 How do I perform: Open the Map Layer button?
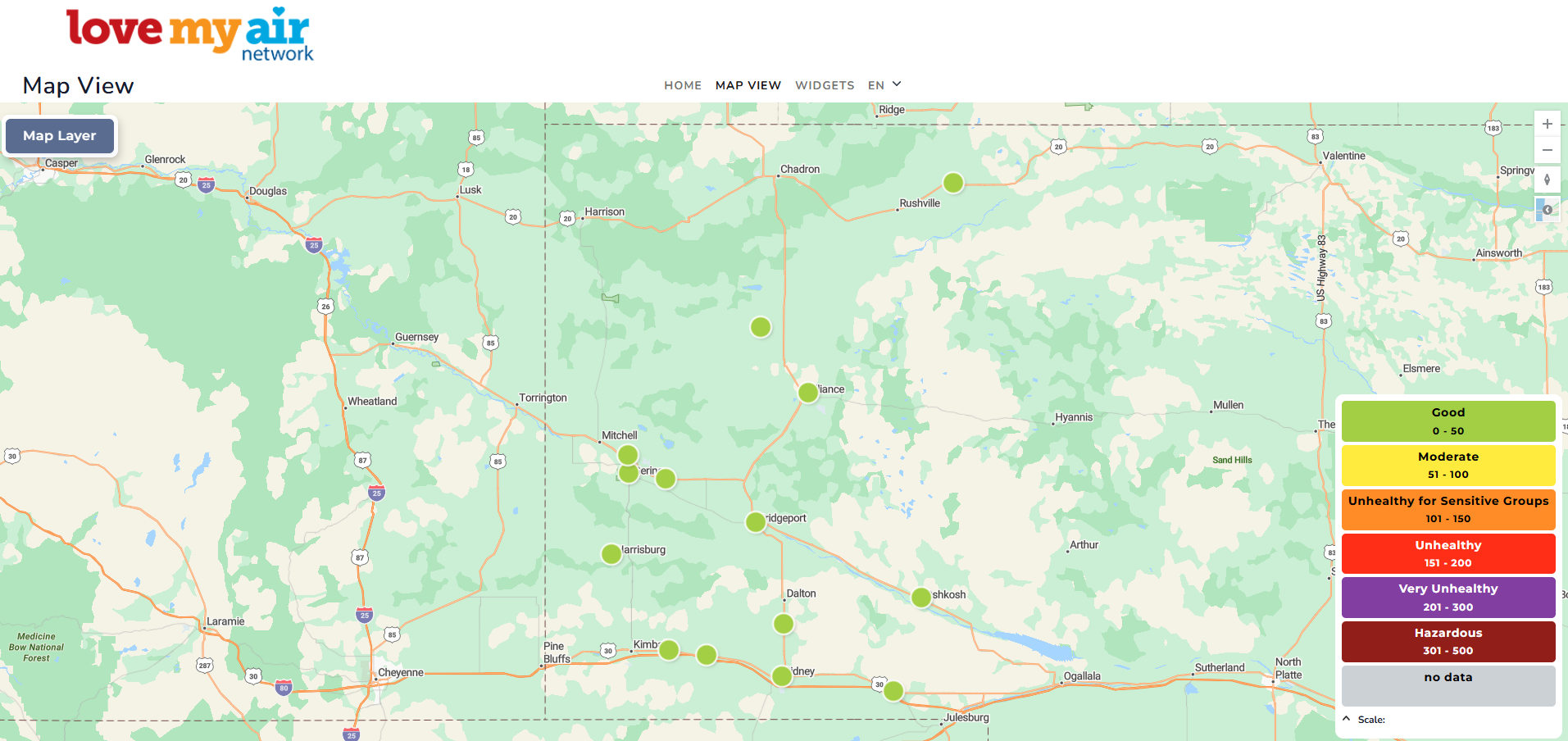(x=60, y=136)
